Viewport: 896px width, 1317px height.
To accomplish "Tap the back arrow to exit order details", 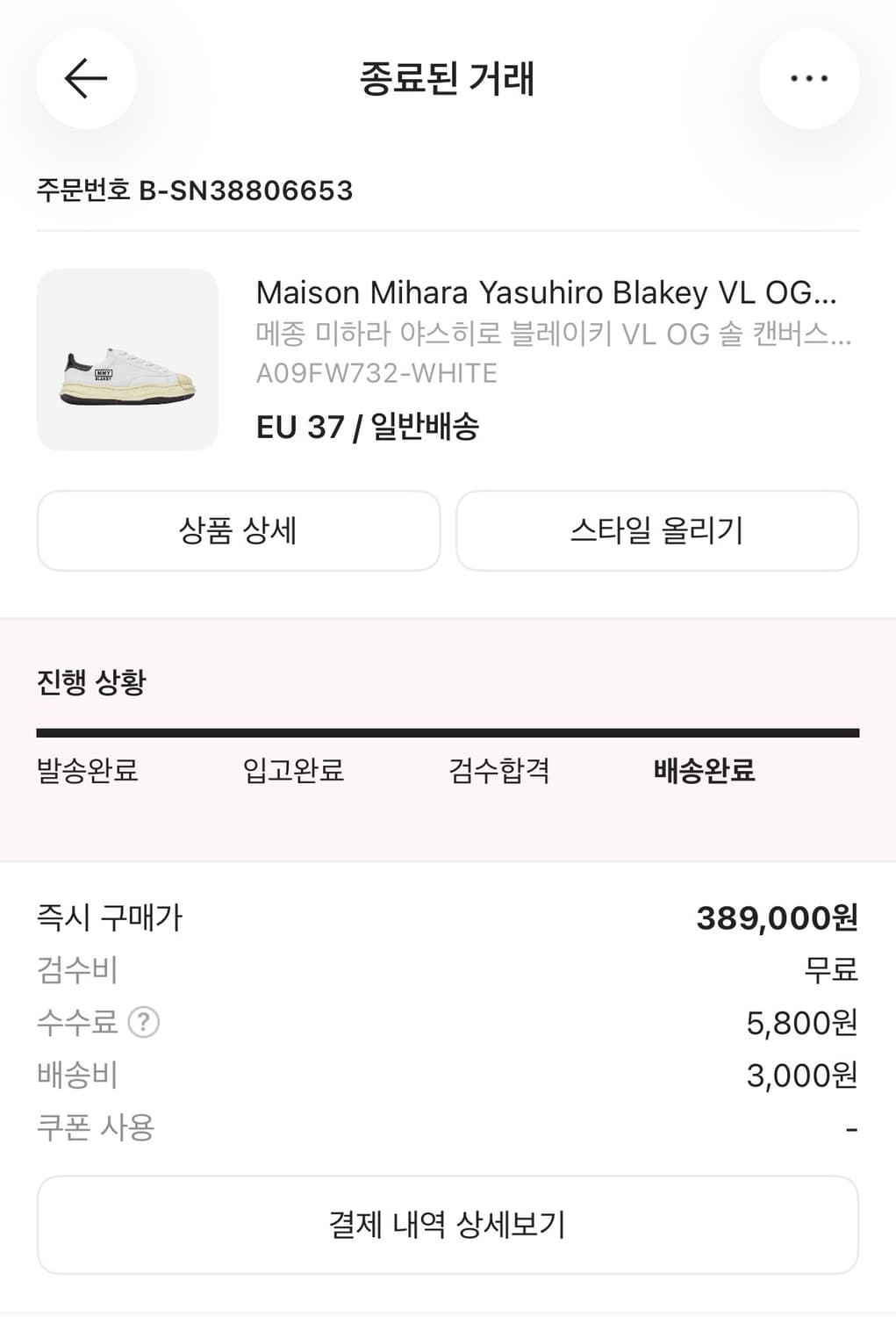I will 85,78.
